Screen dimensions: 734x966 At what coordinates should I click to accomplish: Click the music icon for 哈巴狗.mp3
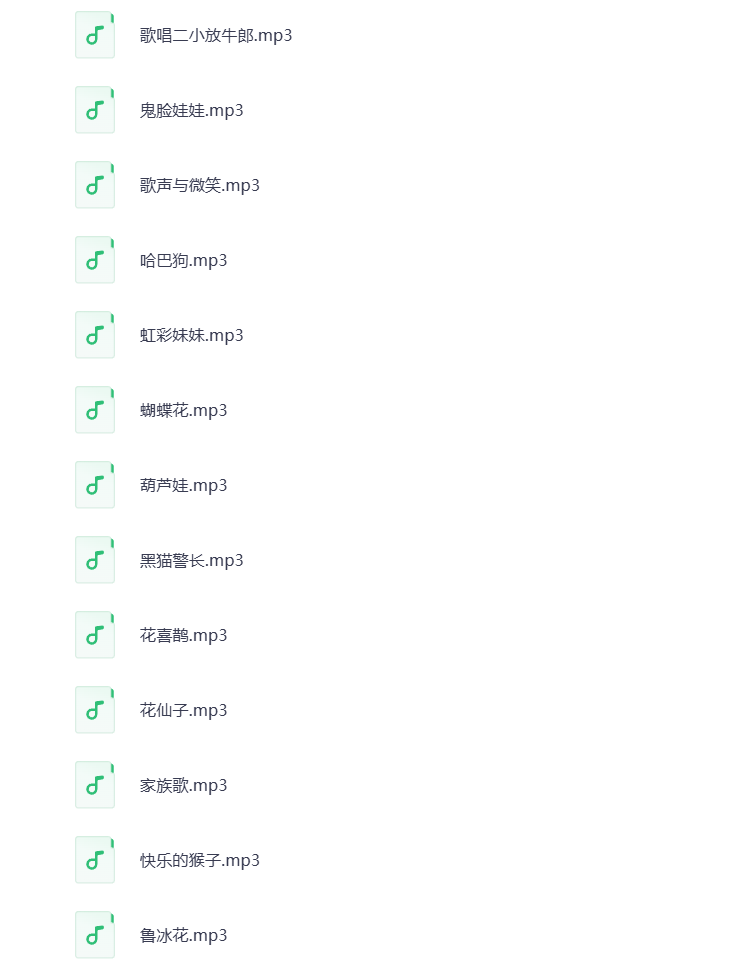click(94, 260)
